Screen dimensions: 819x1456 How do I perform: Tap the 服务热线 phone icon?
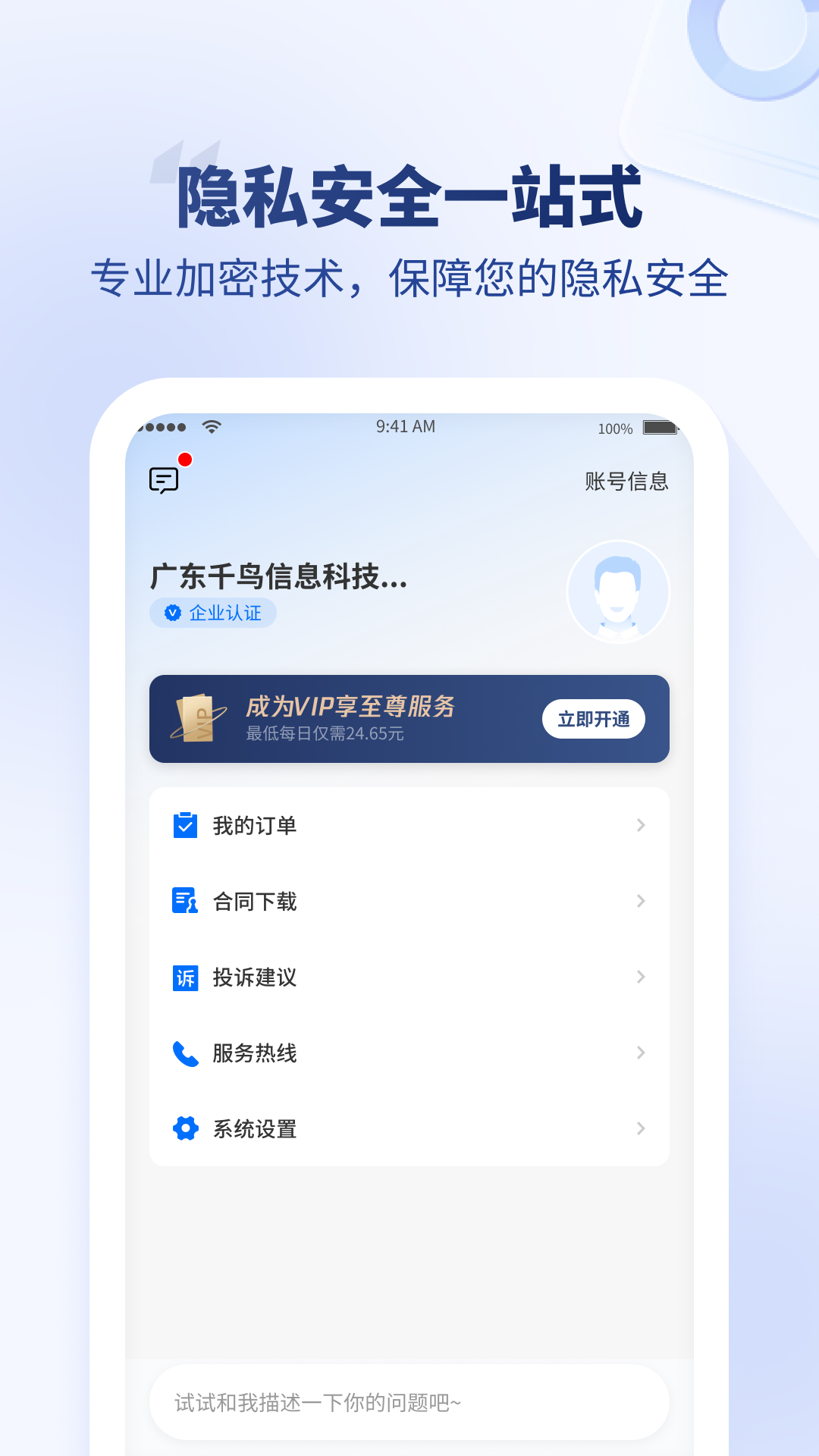coord(184,1053)
